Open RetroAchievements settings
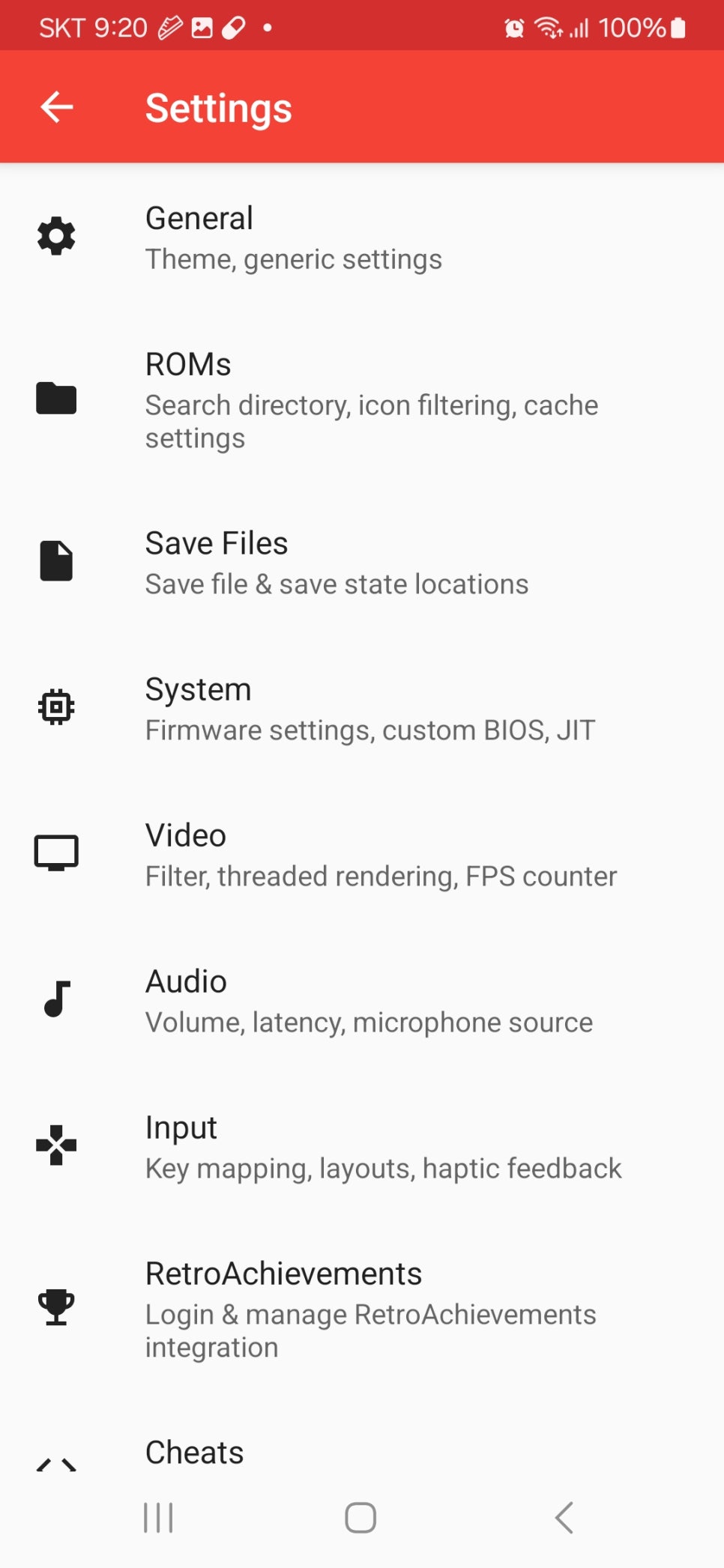The height and width of the screenshot is (1568, 724). (370, 1309)
